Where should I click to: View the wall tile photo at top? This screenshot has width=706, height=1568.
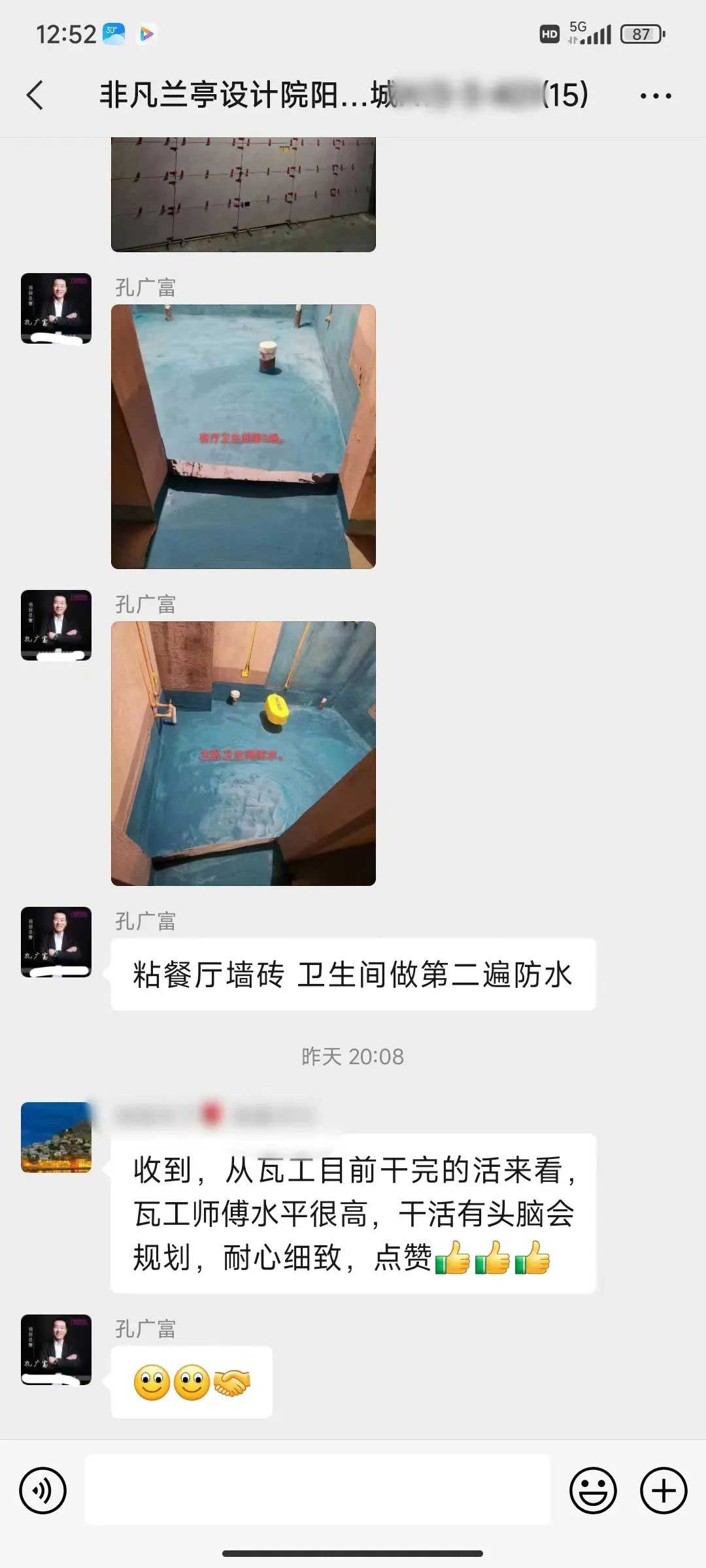click(x=243, y=194)
